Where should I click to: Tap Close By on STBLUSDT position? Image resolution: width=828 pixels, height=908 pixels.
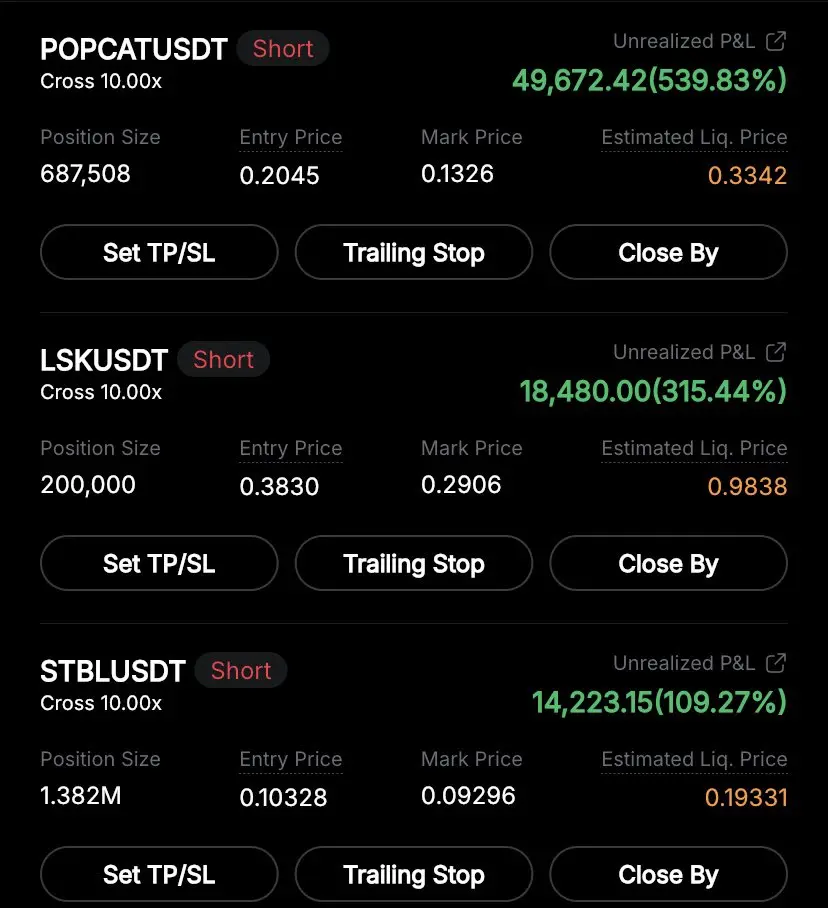point(668,875)
